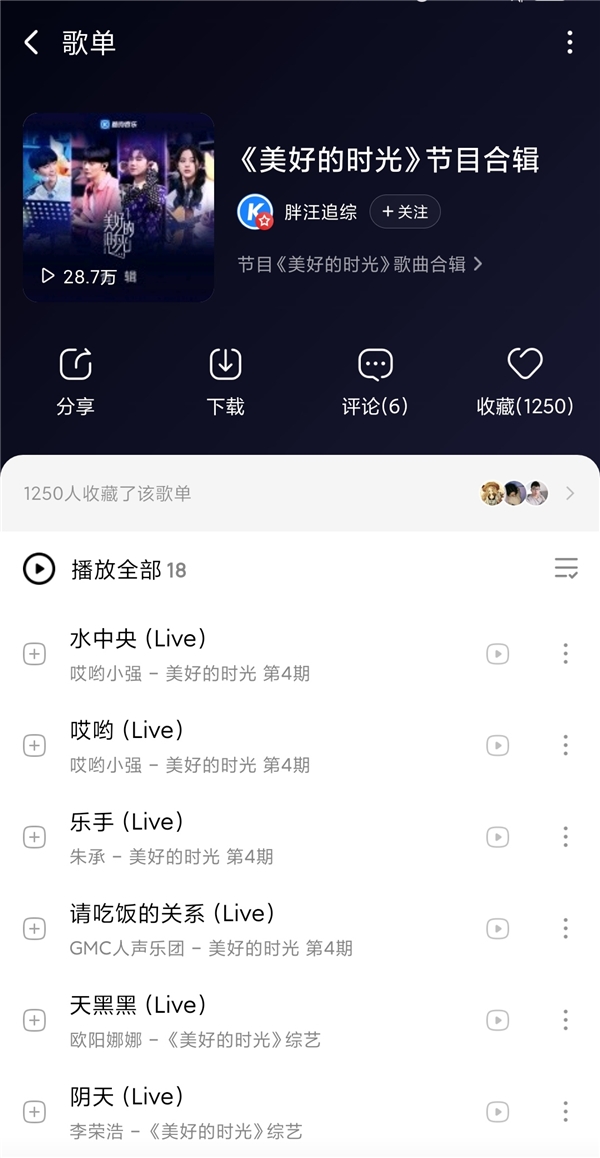
Task: Download the playlist songs
Action: [x=226, y=381]
